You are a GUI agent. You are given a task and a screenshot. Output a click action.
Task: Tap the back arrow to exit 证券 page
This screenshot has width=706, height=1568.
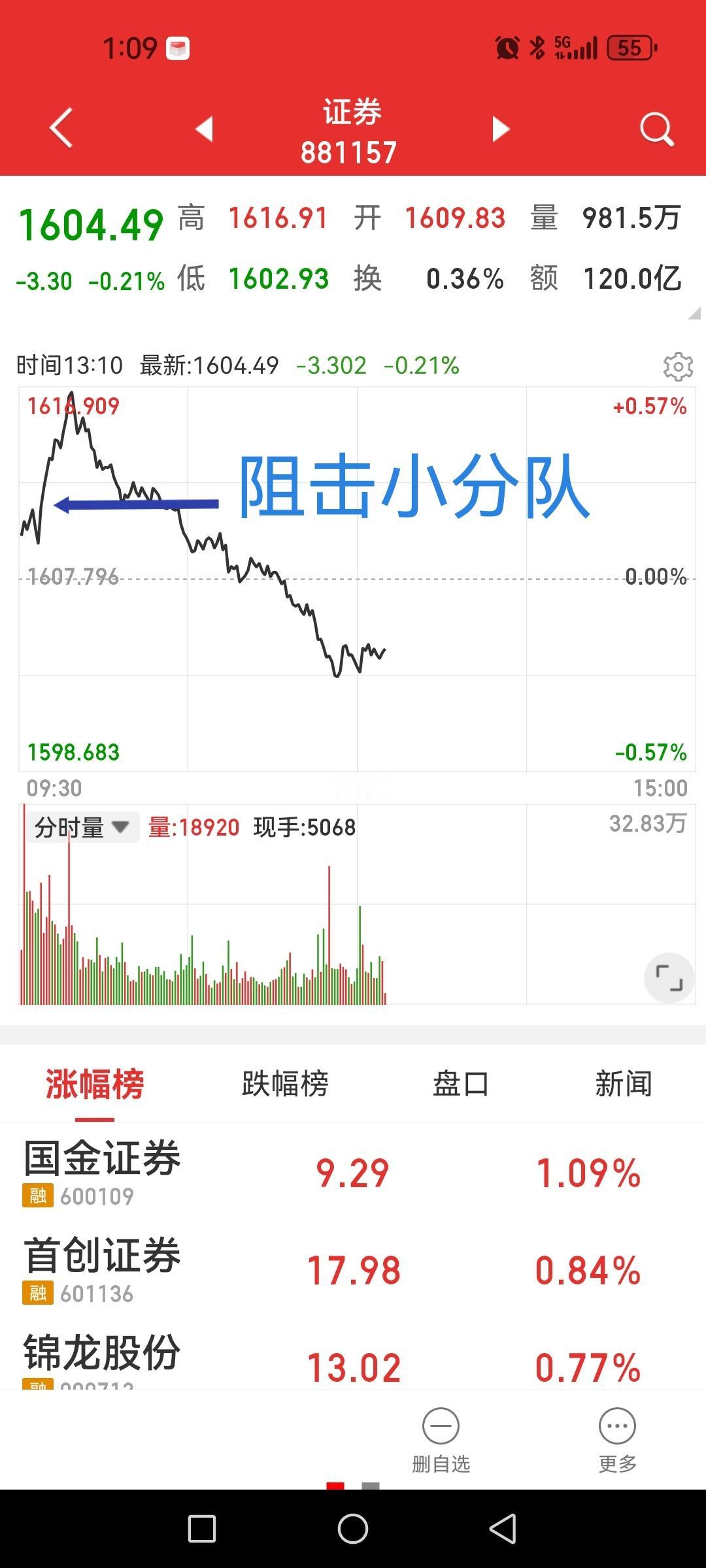click(x=61, y=128)
